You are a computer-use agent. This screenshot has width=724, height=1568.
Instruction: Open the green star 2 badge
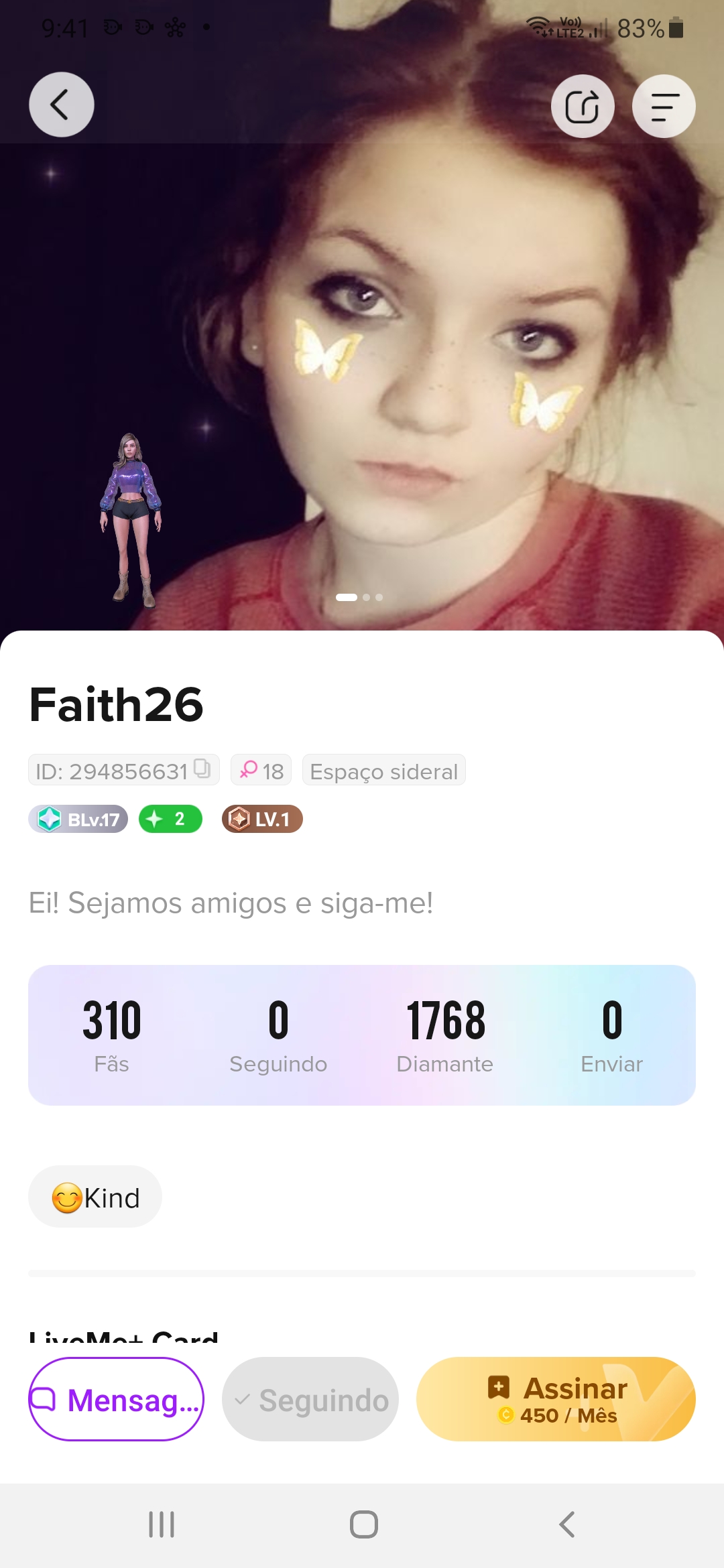coord(170,819)
